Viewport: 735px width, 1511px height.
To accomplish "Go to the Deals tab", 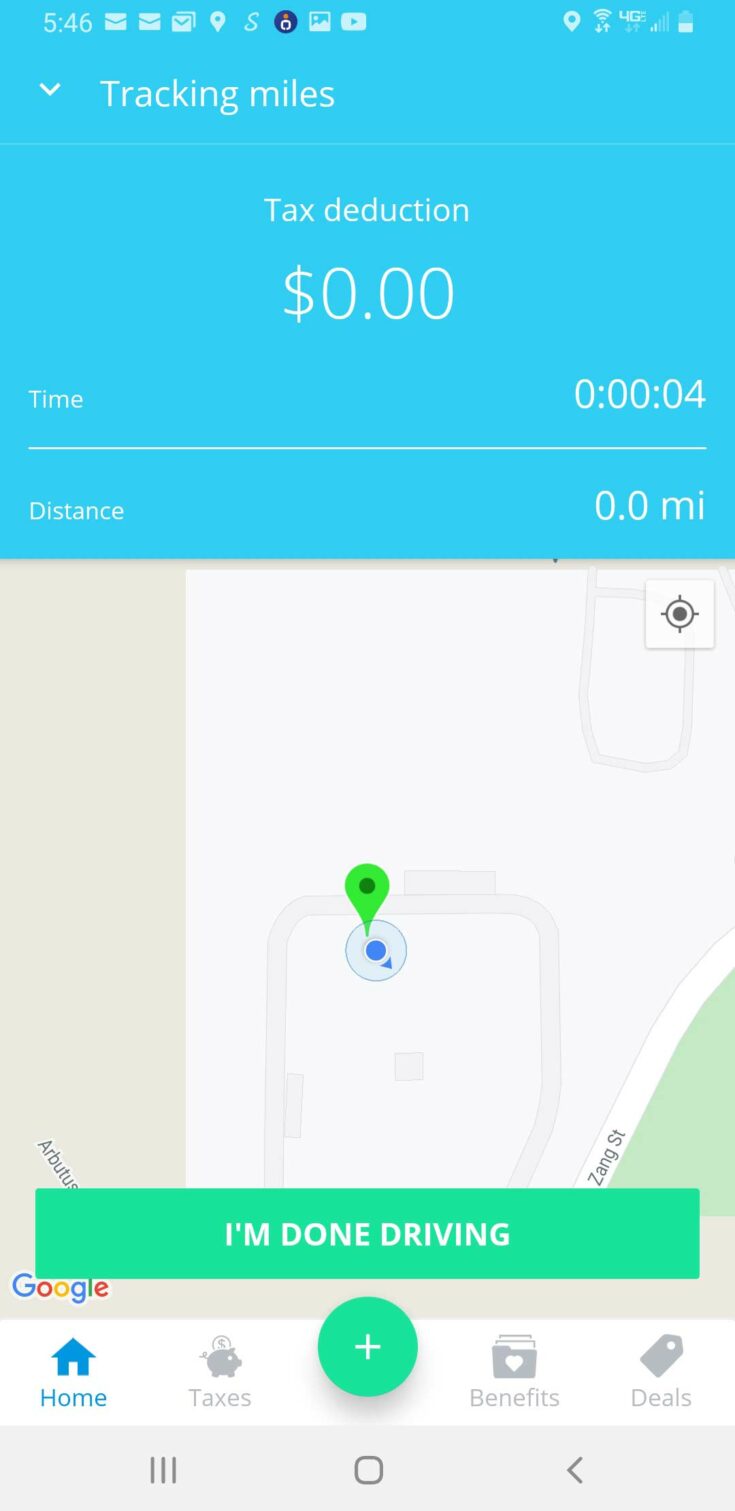I will (x=661, y=1374).
